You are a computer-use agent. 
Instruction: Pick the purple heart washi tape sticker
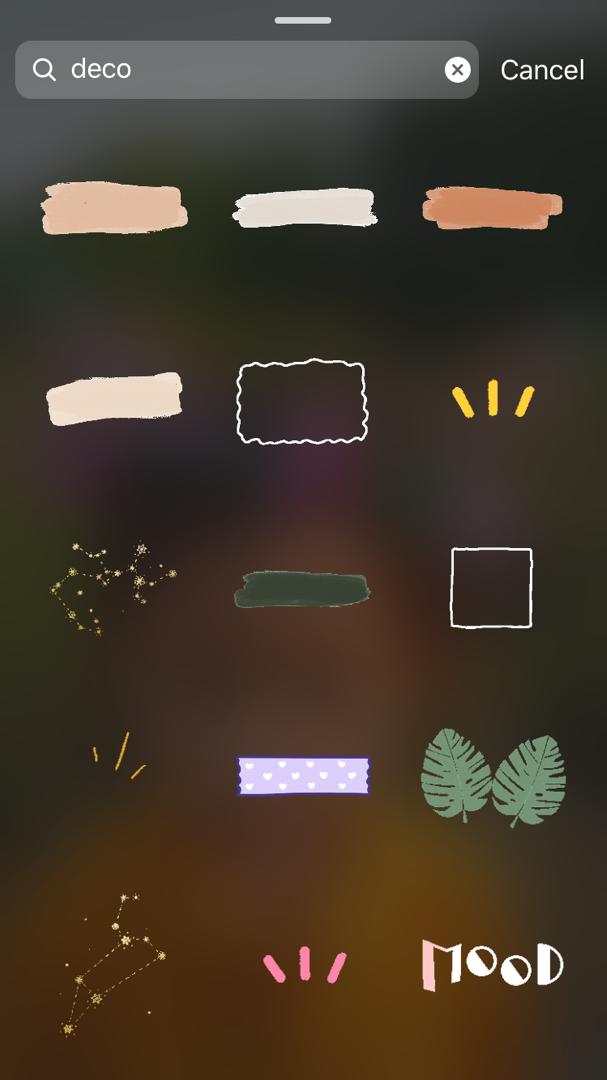303,776
